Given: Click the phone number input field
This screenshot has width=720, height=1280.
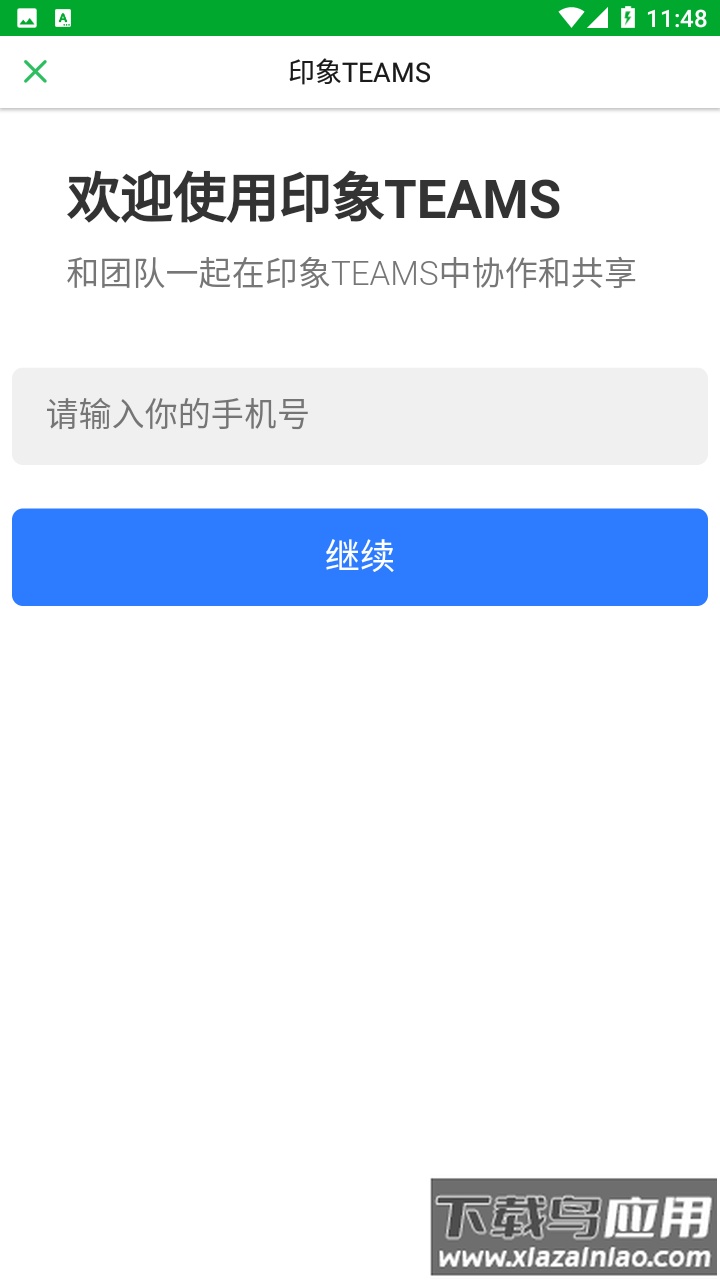Looking at the screenshot, I should (360, 415).
